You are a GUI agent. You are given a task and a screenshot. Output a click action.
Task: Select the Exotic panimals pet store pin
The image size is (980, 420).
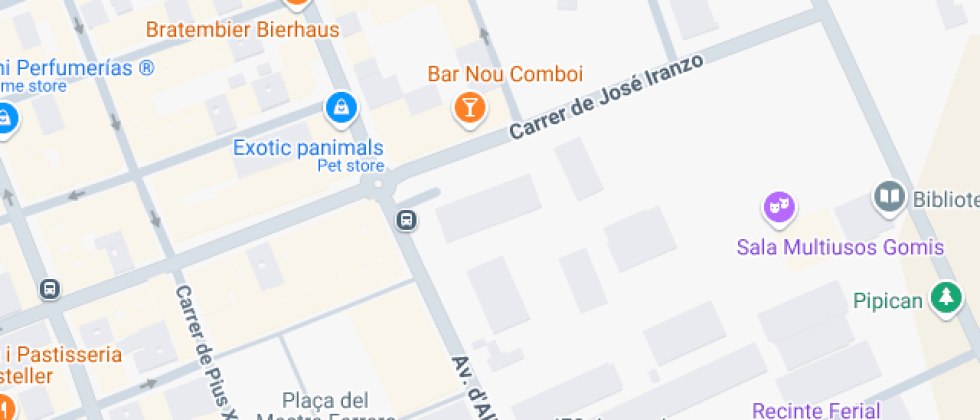[x=341, y=109]
